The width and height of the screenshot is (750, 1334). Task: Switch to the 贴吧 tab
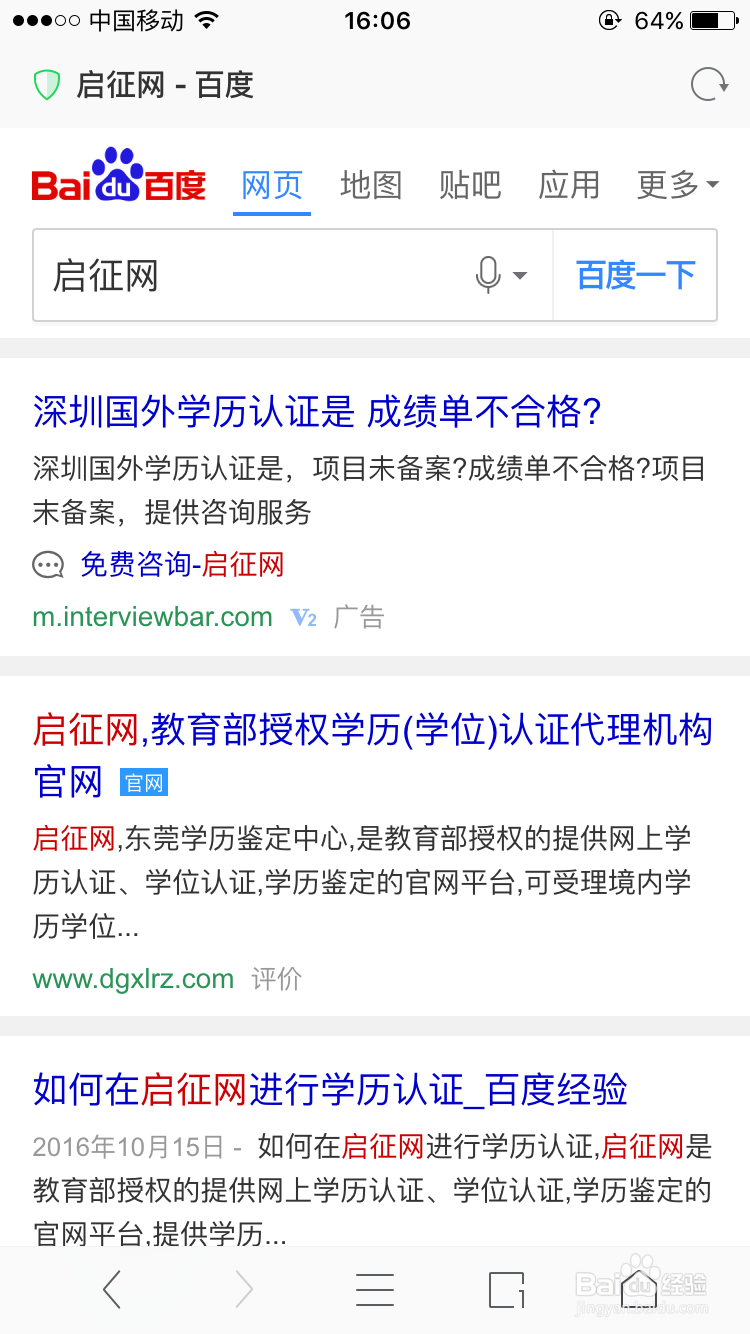click(x=470, y=185)
